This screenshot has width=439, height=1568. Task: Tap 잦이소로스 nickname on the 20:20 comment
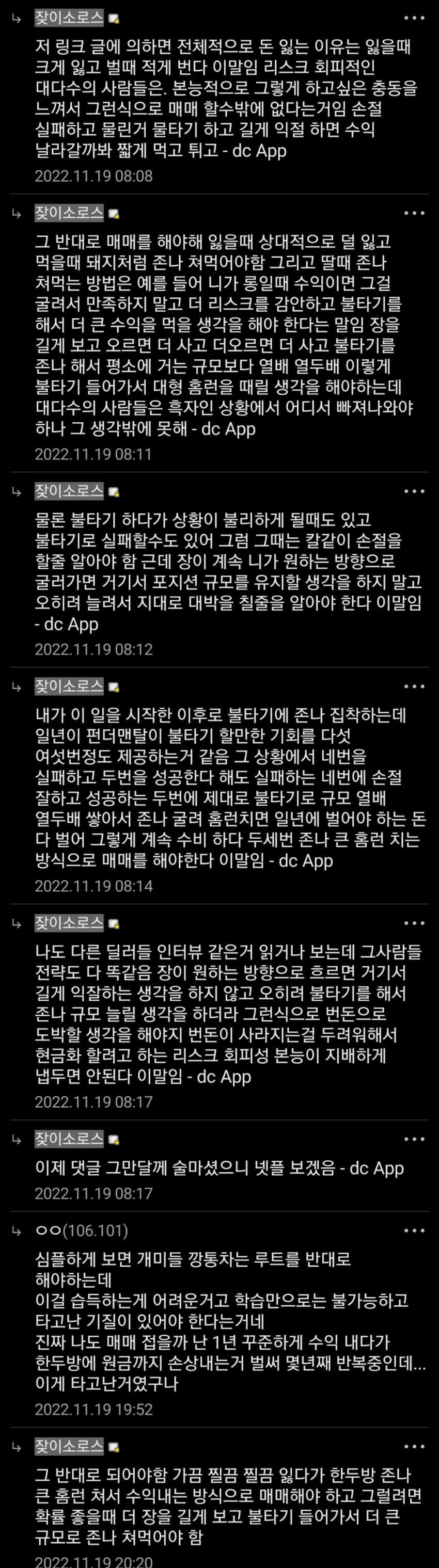(x=69, y=1446)
